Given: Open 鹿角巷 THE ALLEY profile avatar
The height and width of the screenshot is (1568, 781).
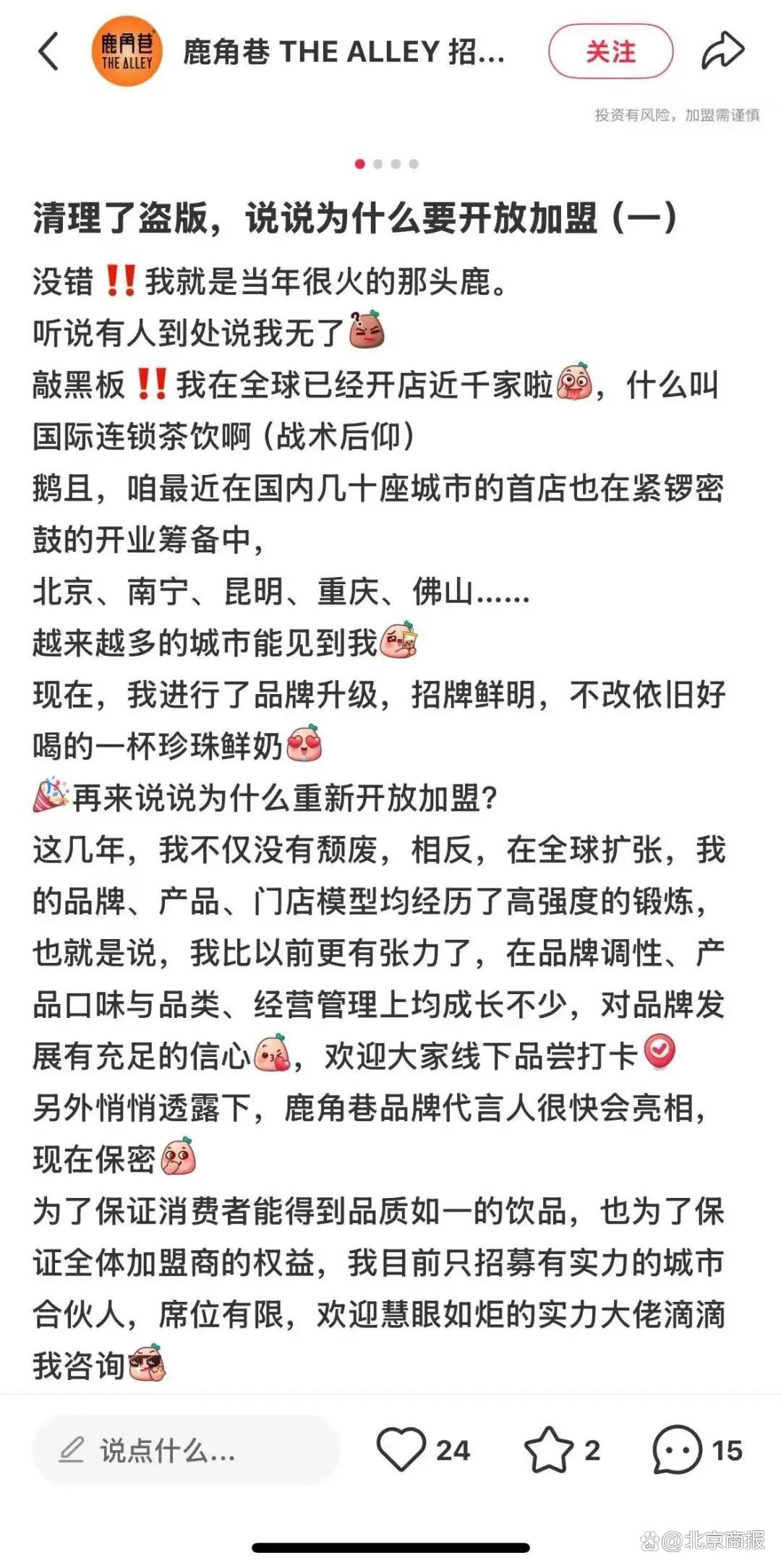Looking at the screenshot, I should (x=127, y=51).
